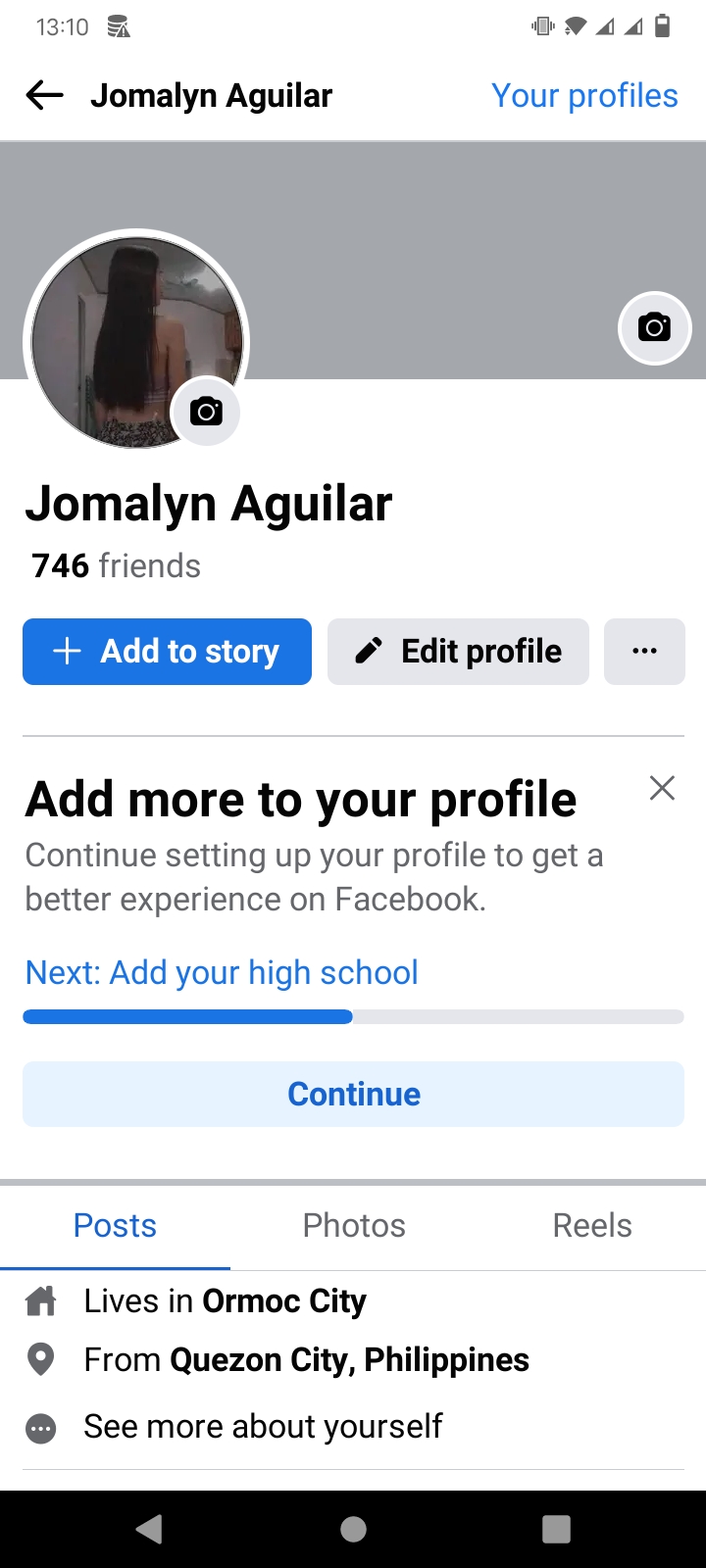Tap the camera icon on profile picture
Image resolution: width=706 pixels, height=1568 pixels.
tap(206, 412)
